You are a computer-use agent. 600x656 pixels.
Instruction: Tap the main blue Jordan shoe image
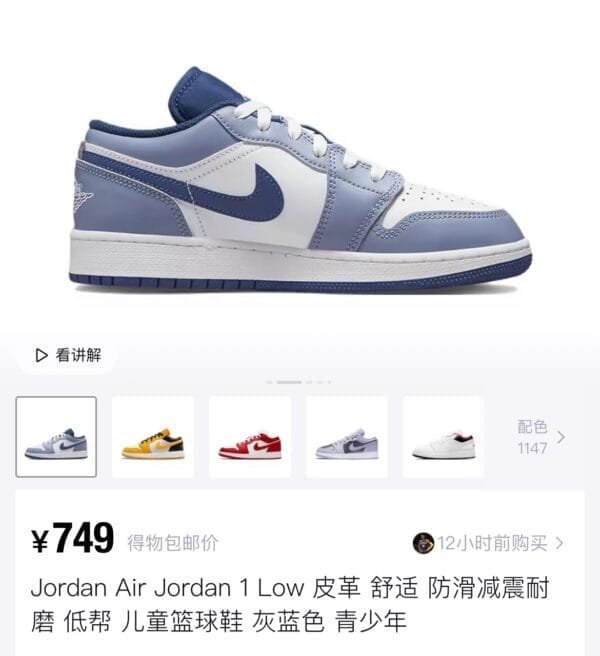click(x=300, y=185)
